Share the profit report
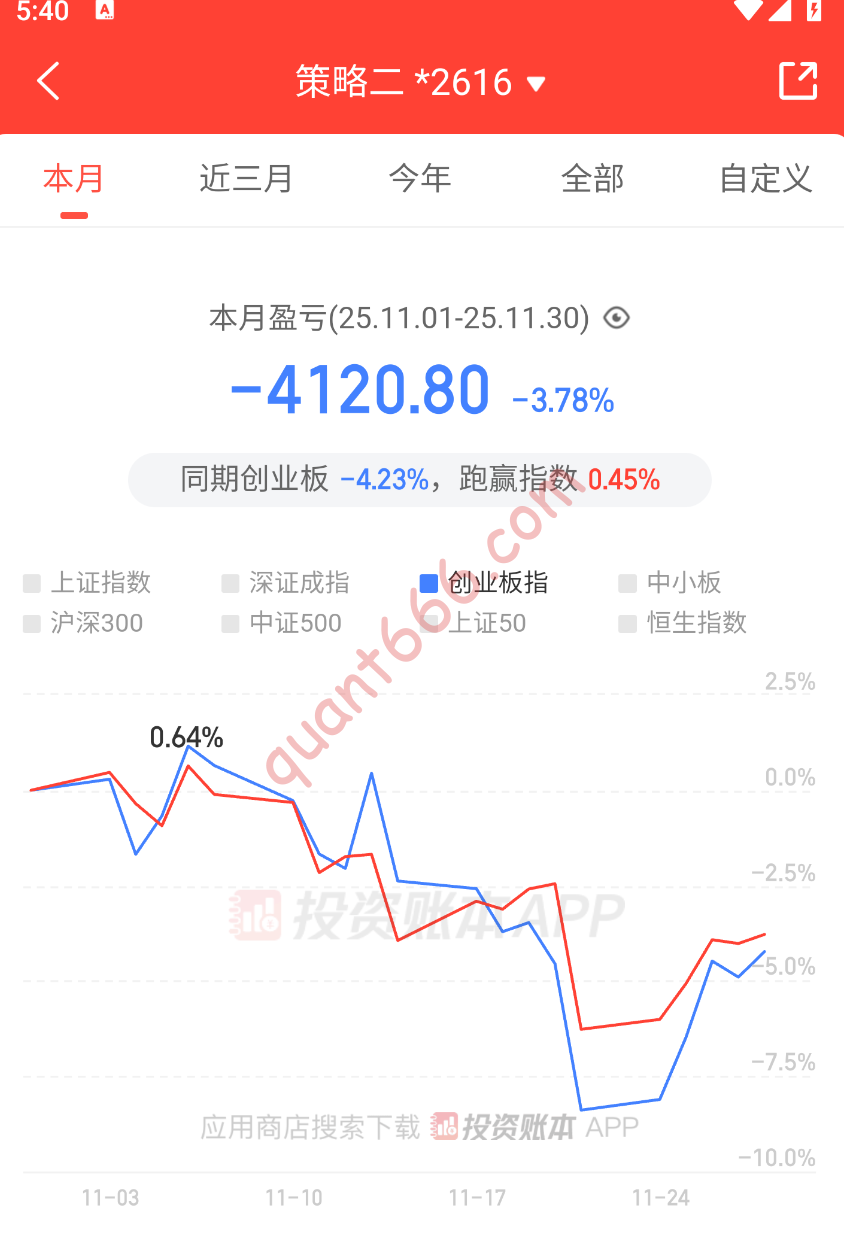 click(797, 81)
